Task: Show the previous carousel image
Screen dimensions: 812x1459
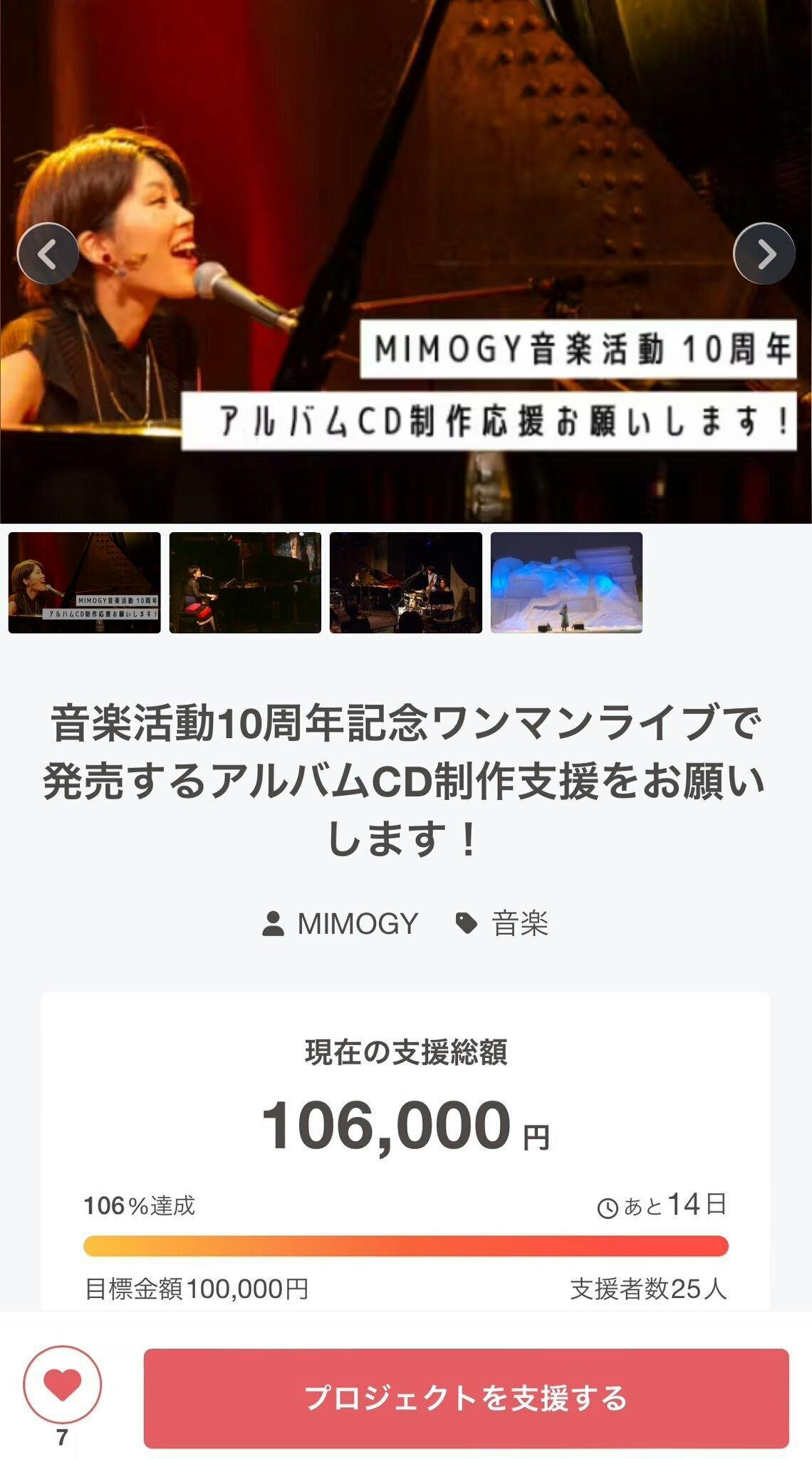Action: (x=48, y=254)
